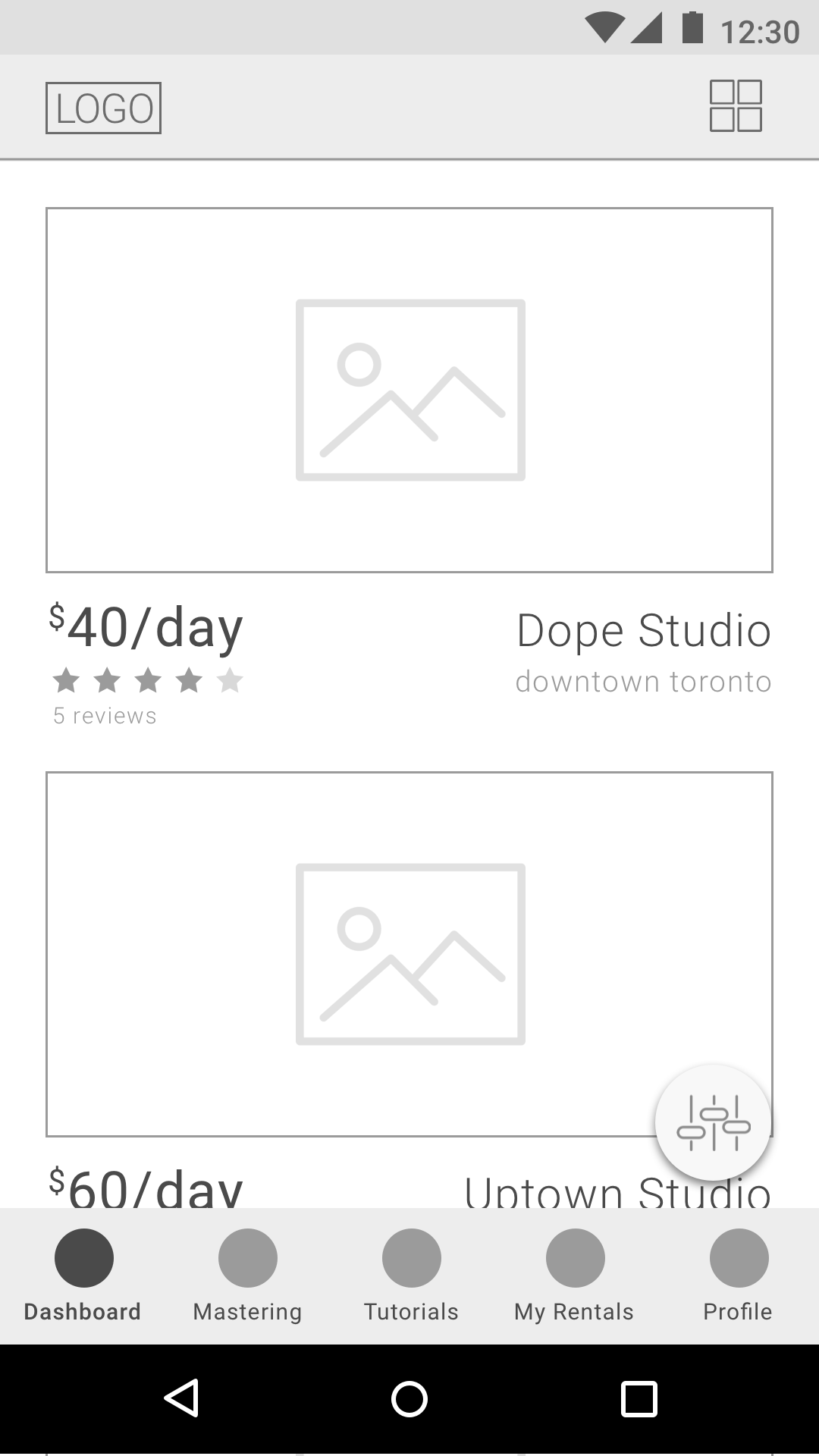Image resolution: width=819 pixels, height=1456 pixels.
Task: Go to the Tutorials tab
Action: (x=412, y=1276)
